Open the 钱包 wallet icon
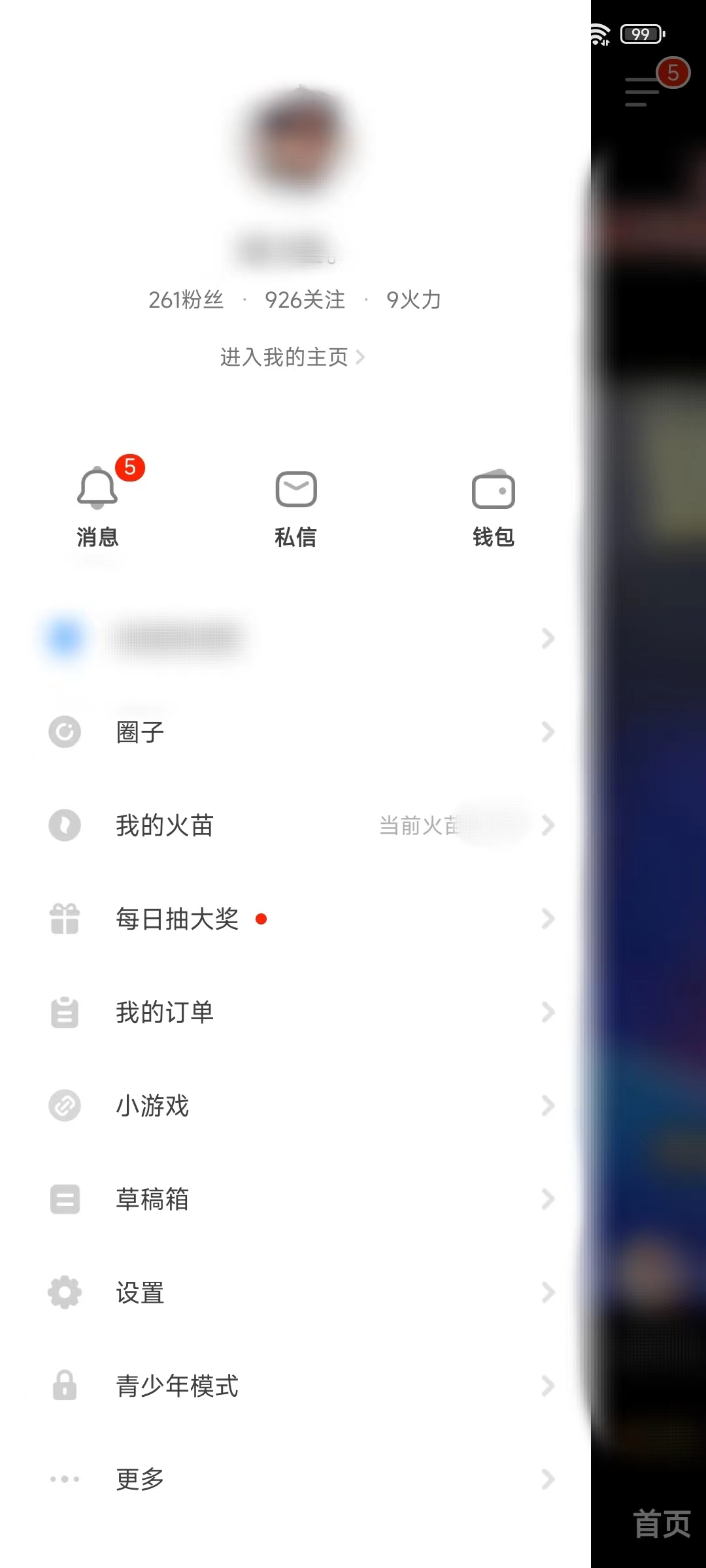 tap(494, 489)
